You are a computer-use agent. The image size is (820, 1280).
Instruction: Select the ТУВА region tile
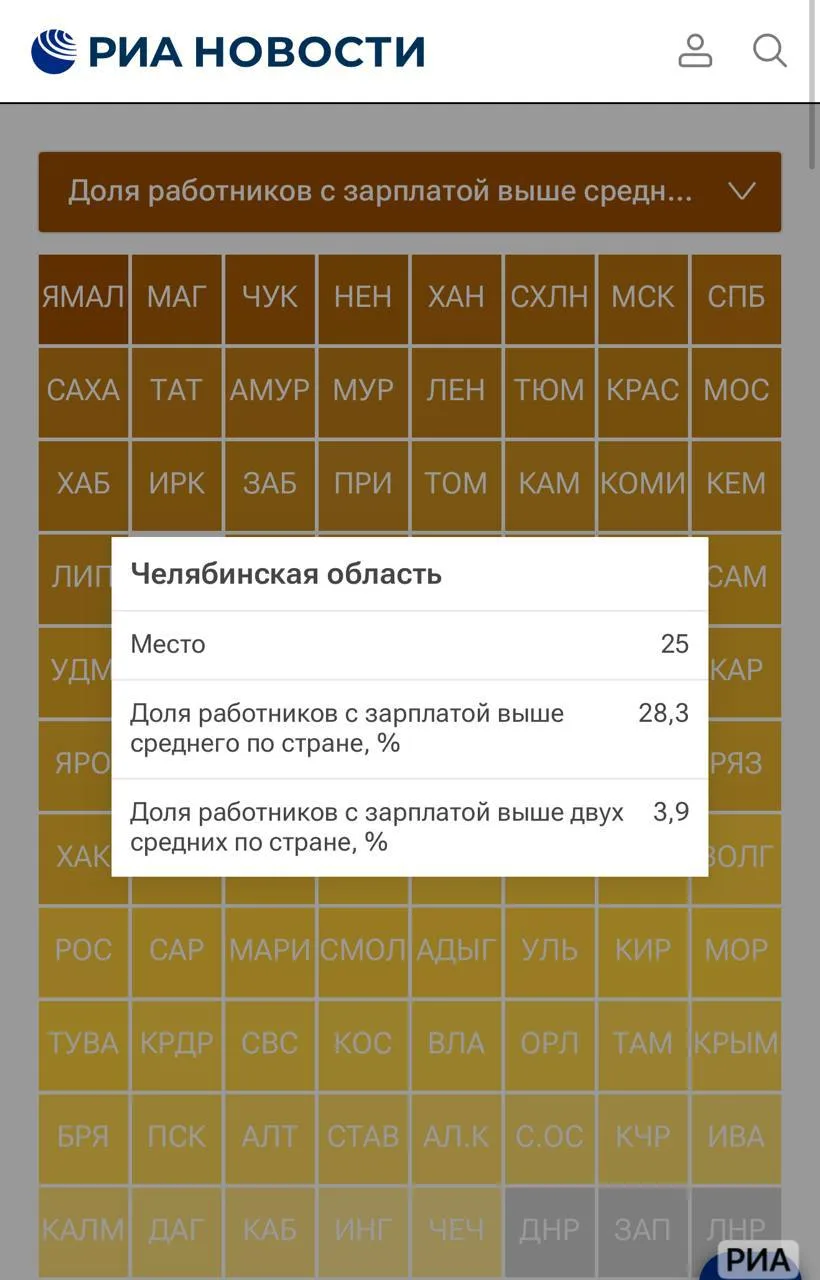coord(83,1044)
